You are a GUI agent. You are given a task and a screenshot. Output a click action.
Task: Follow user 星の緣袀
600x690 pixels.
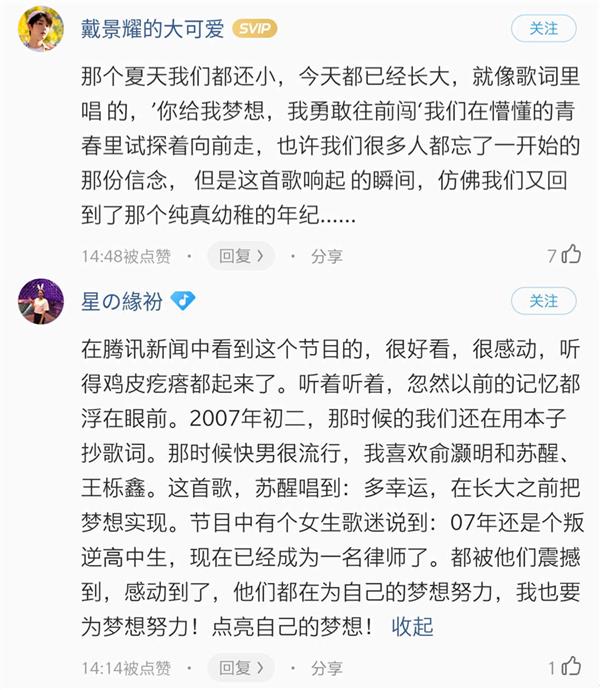click(543, 301)
